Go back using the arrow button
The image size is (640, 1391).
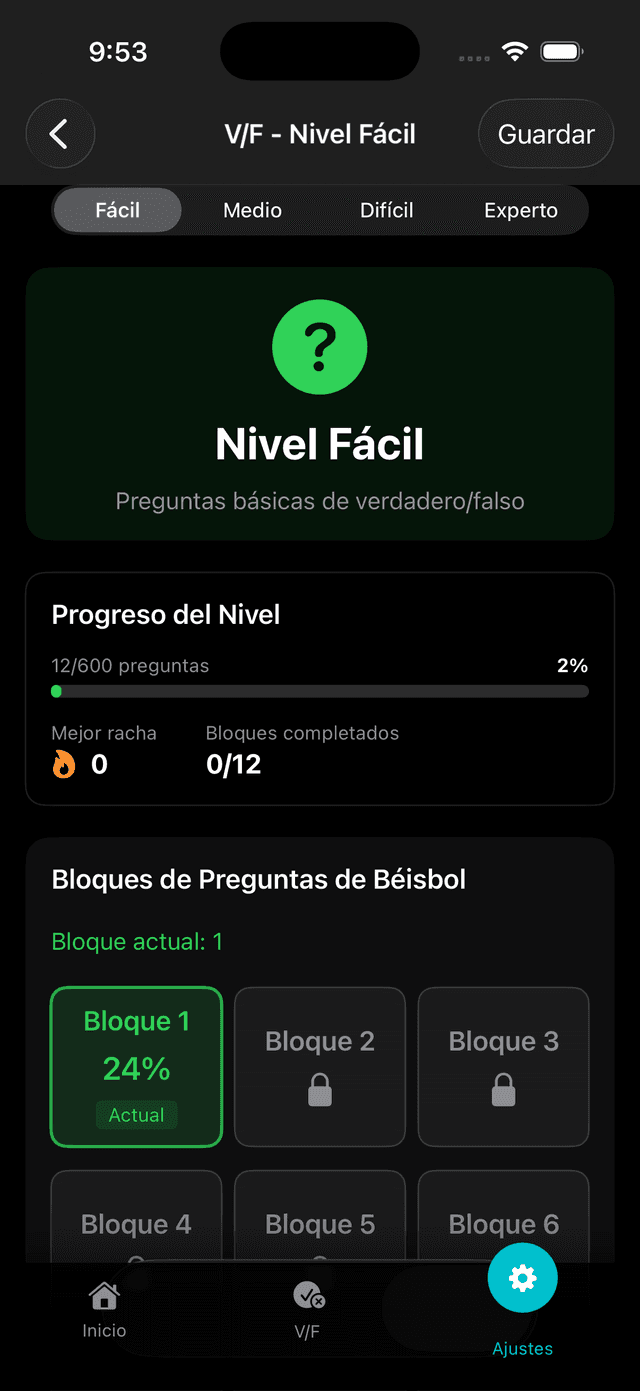point(60,134)
